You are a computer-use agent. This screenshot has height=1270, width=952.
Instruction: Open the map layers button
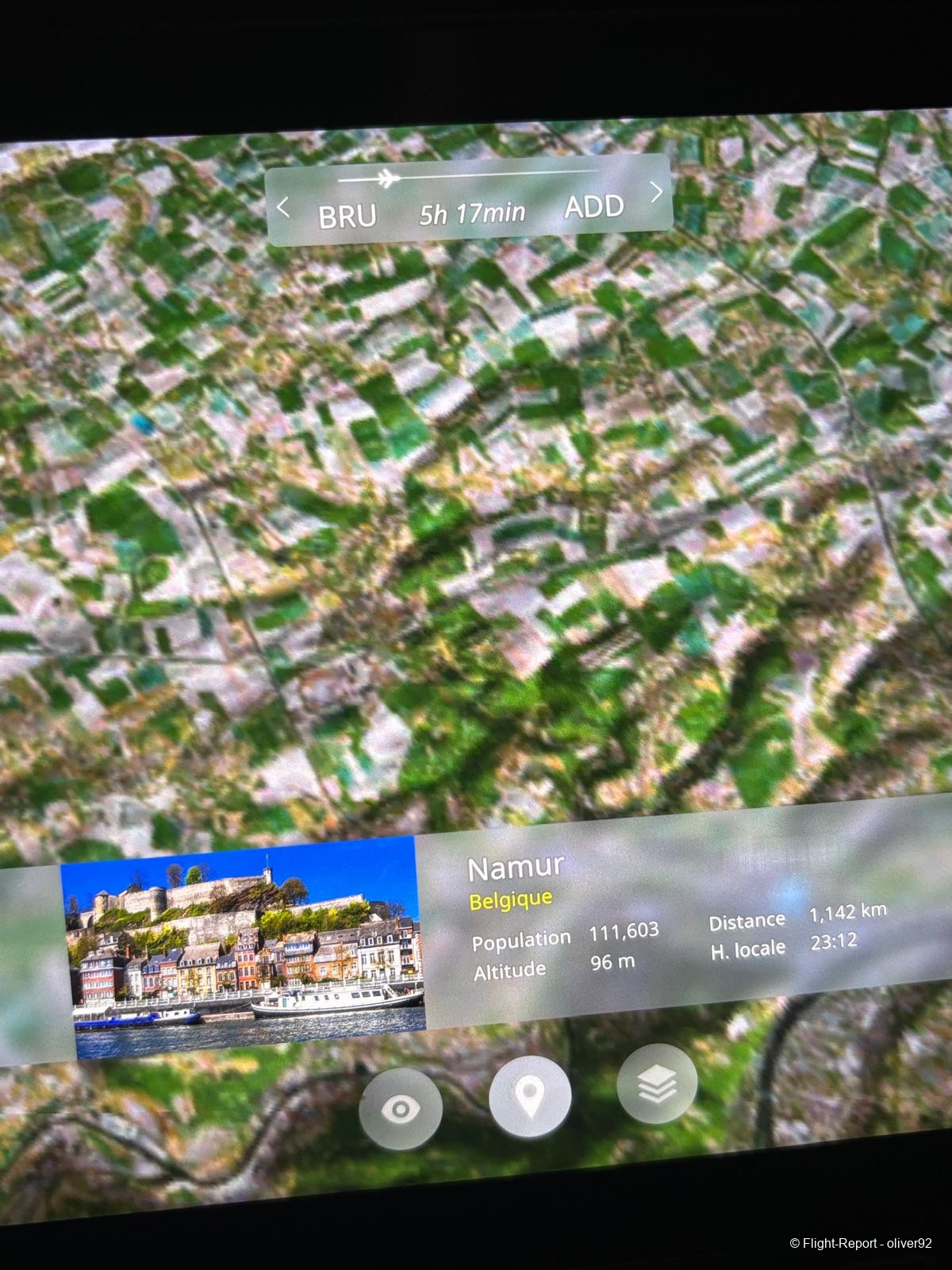coord(657,1084)
